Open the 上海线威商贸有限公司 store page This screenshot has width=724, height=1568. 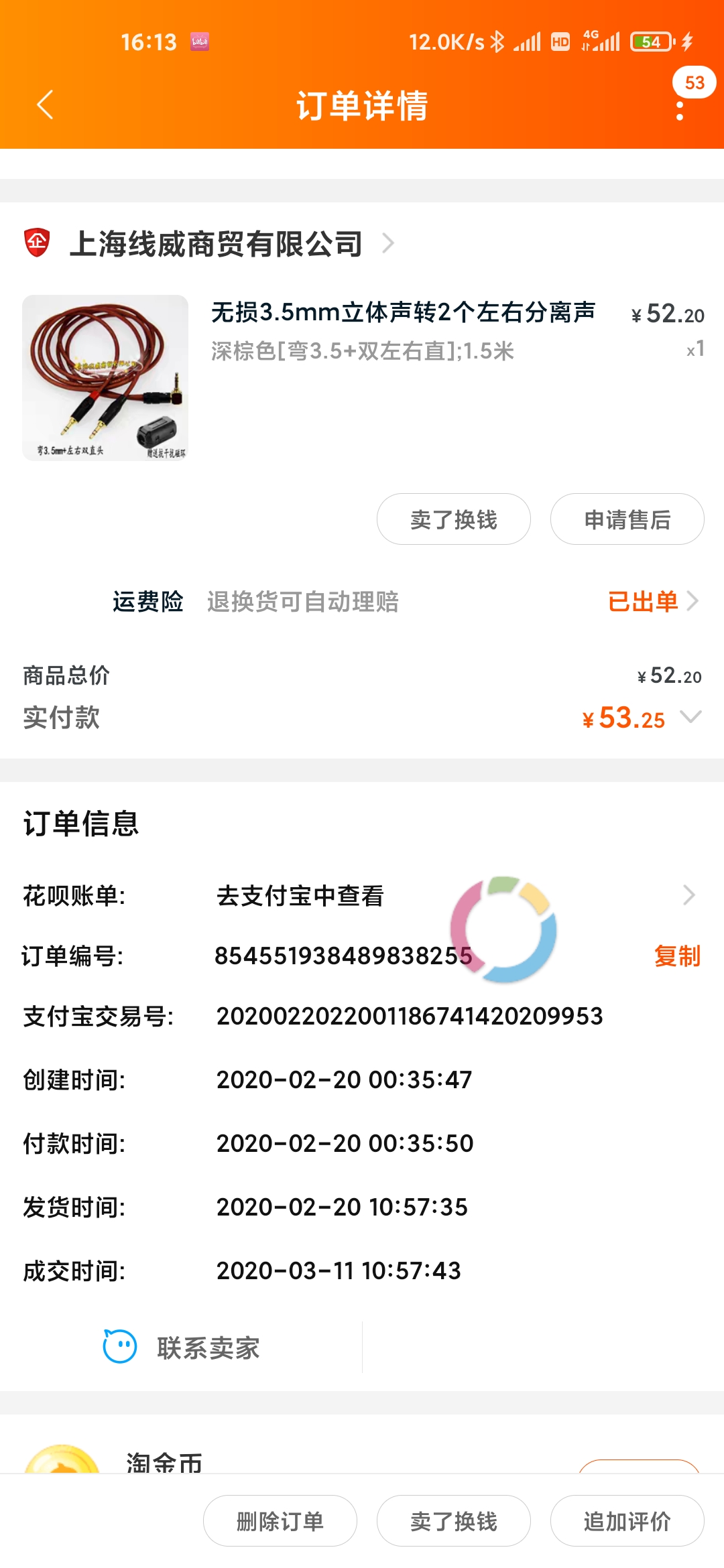click(216, 244)
